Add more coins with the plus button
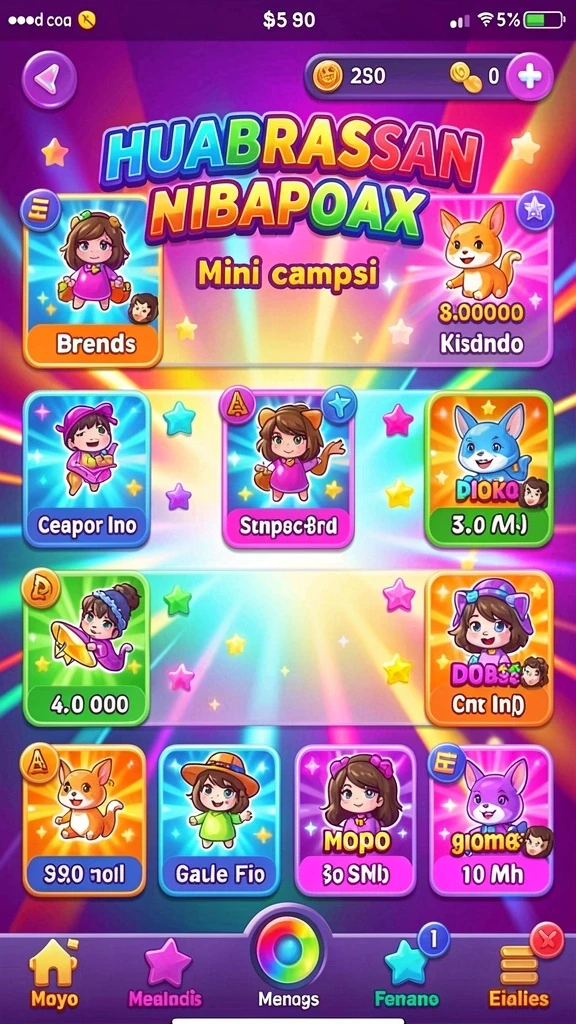Viewport: 576px width, 1024px height. coord(529,77)
